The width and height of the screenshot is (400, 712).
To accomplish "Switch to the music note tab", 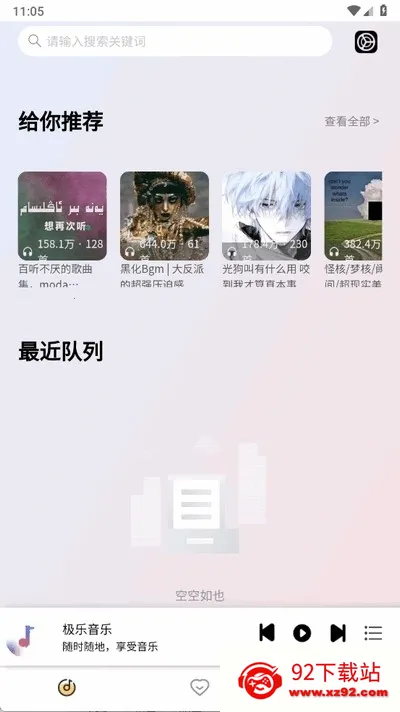I will pos(67,687).
